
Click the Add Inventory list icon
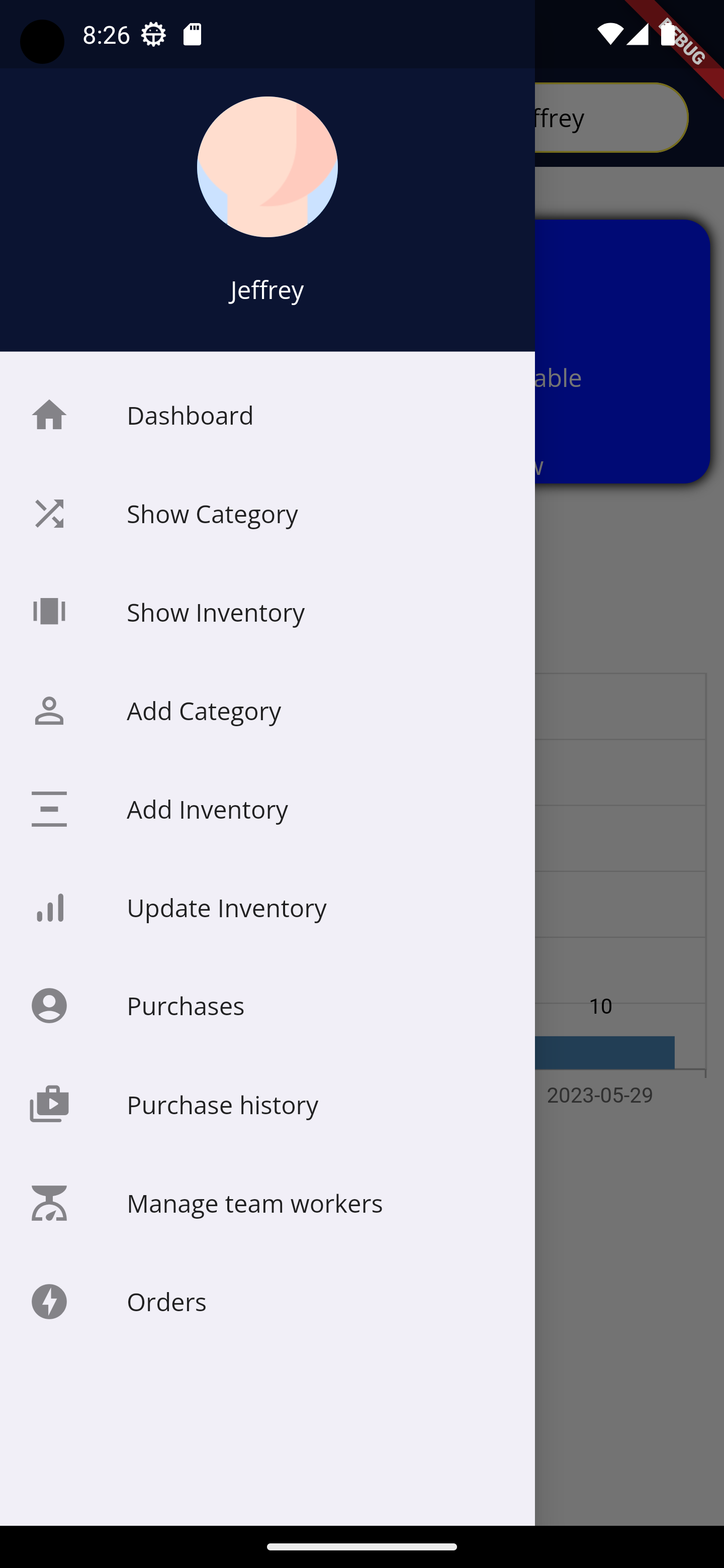coord(49,809)
